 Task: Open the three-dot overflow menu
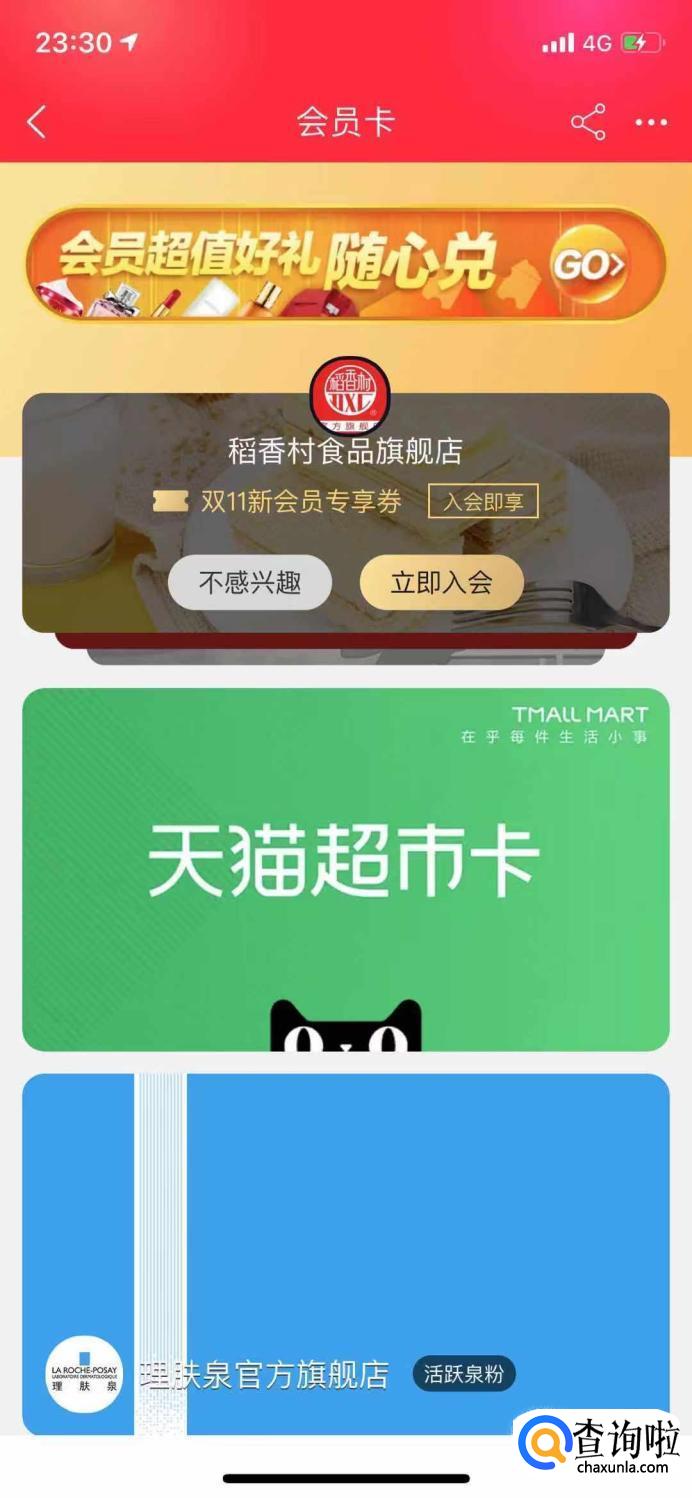(x=651, y=123)
